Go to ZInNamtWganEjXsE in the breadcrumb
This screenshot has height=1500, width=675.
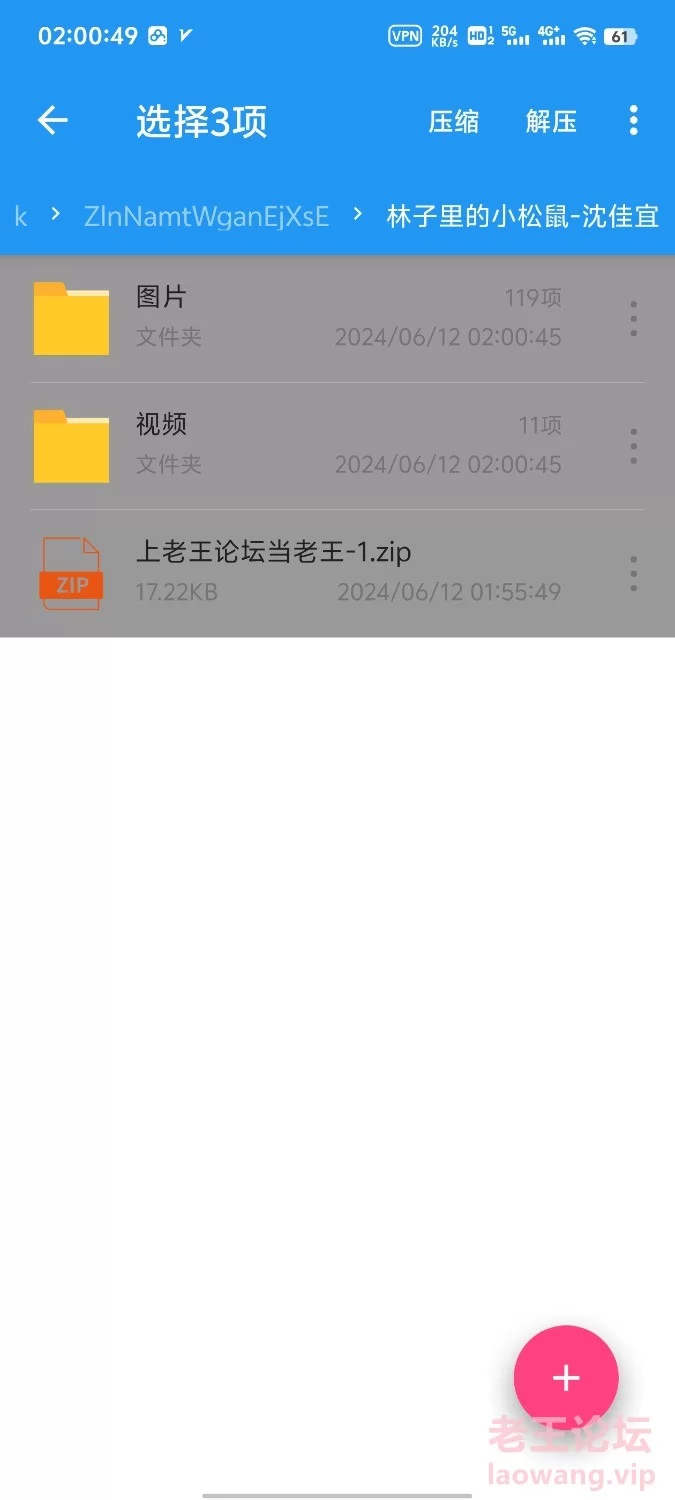[206, 216]
